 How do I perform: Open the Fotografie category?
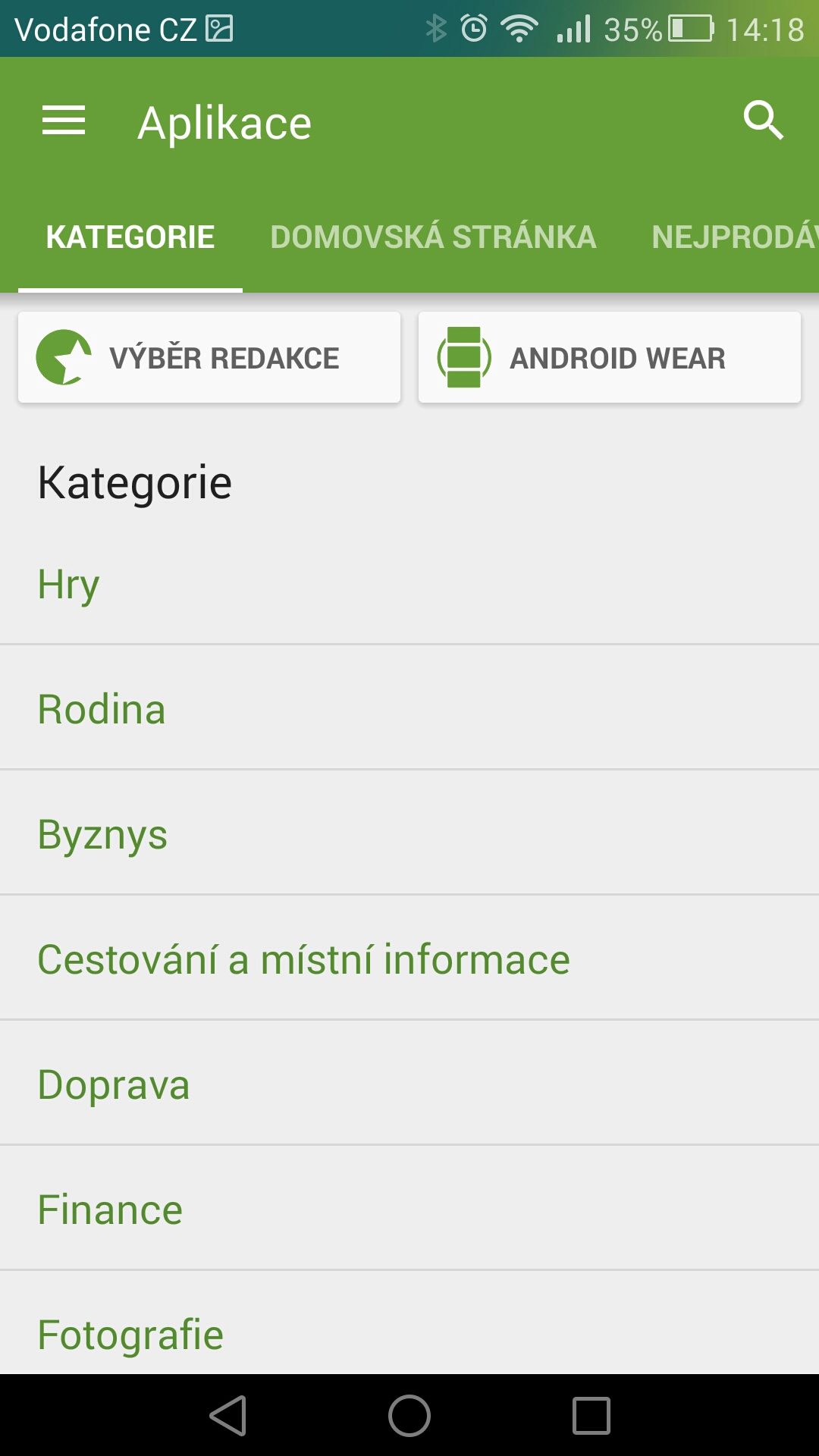coord(409,1323)
